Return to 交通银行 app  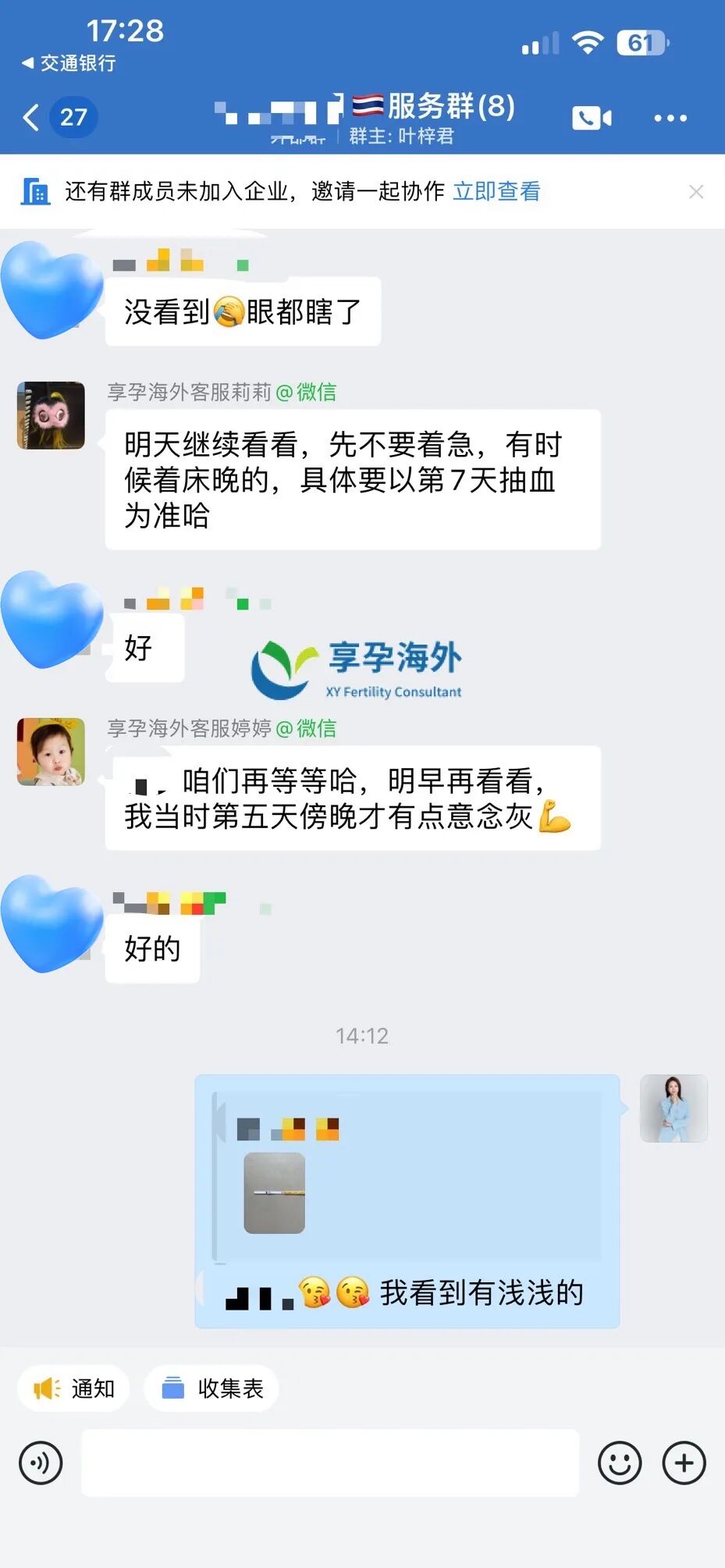(x=69, y=63)
